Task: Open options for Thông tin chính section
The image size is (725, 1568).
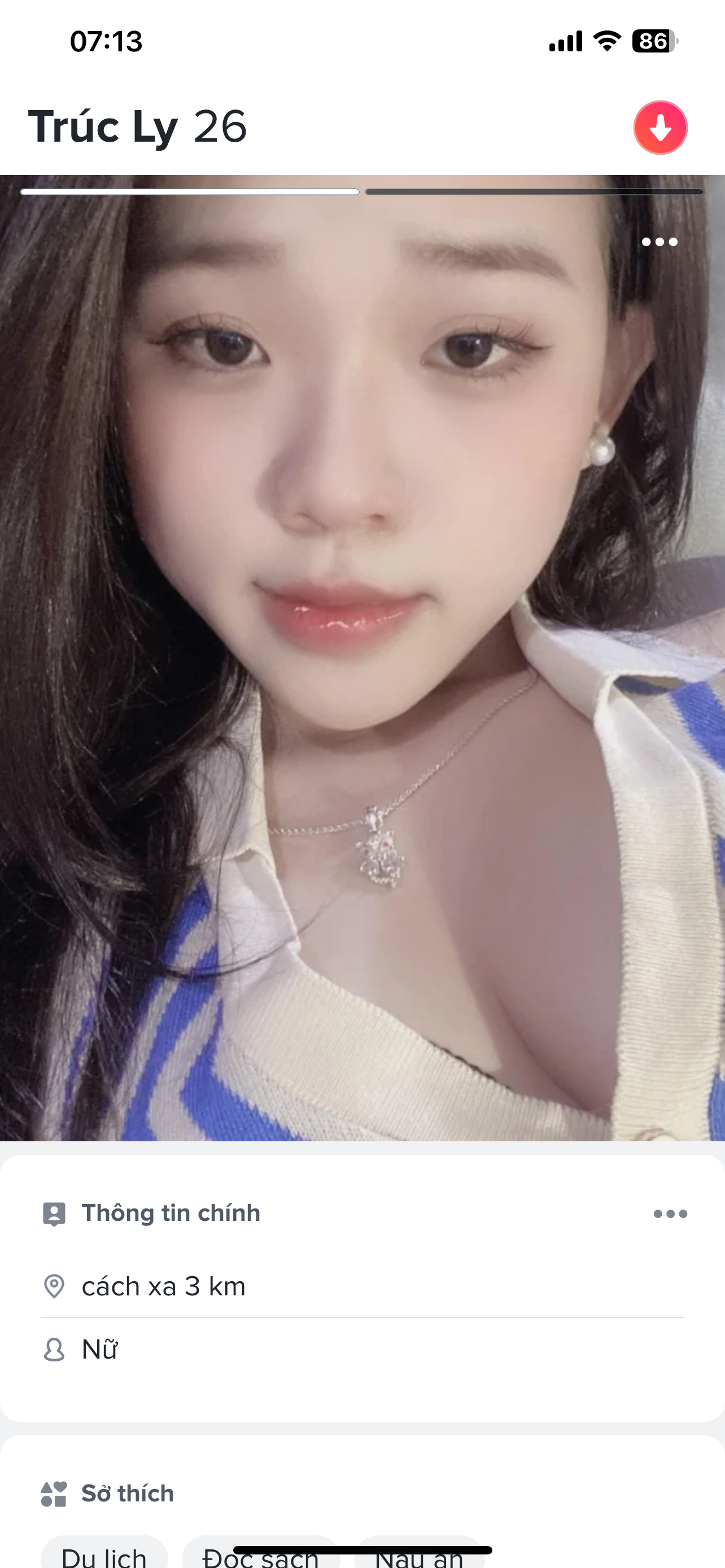Action: coord(670,1214)
